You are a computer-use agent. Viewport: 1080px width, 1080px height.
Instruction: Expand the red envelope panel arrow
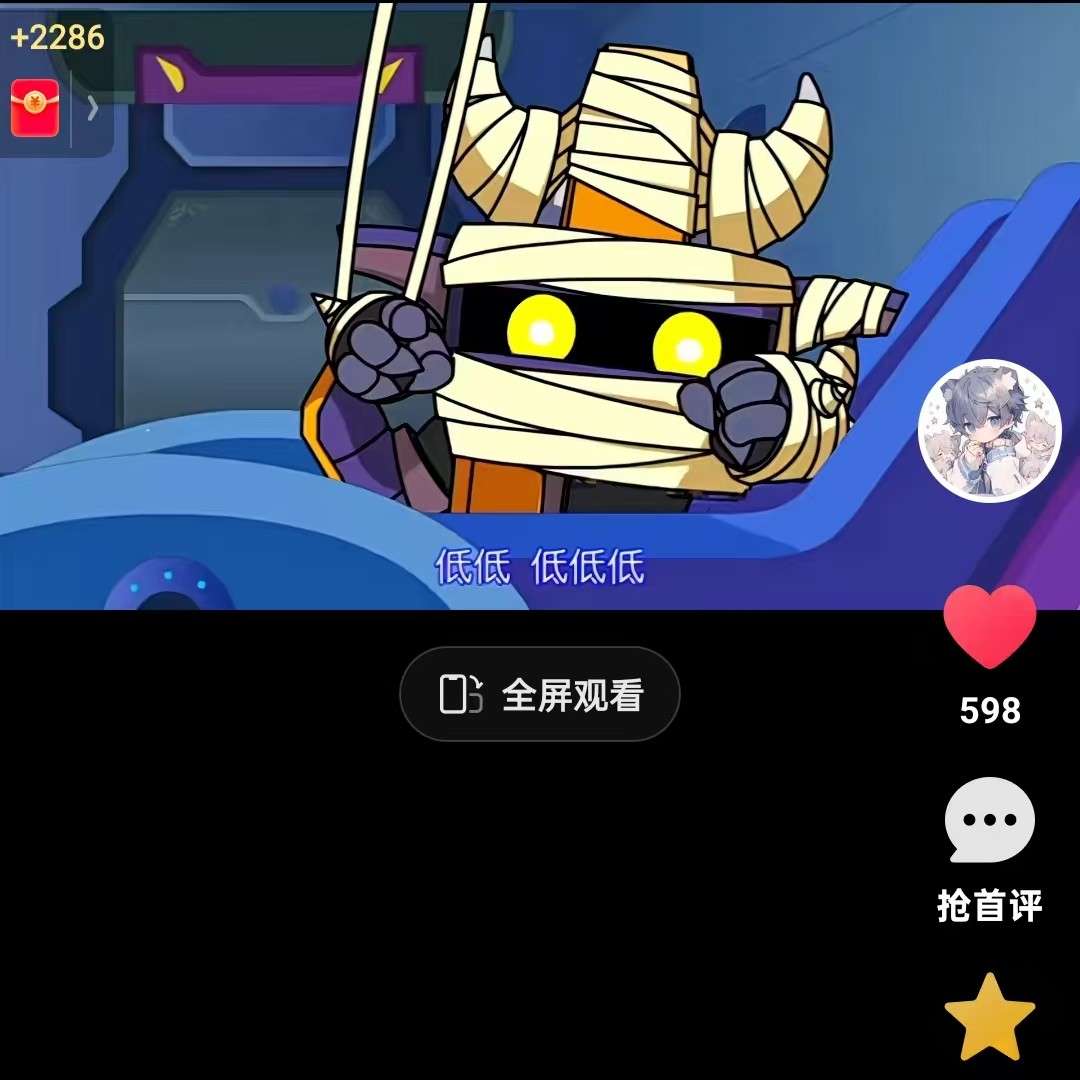click(x=93, y=108)
